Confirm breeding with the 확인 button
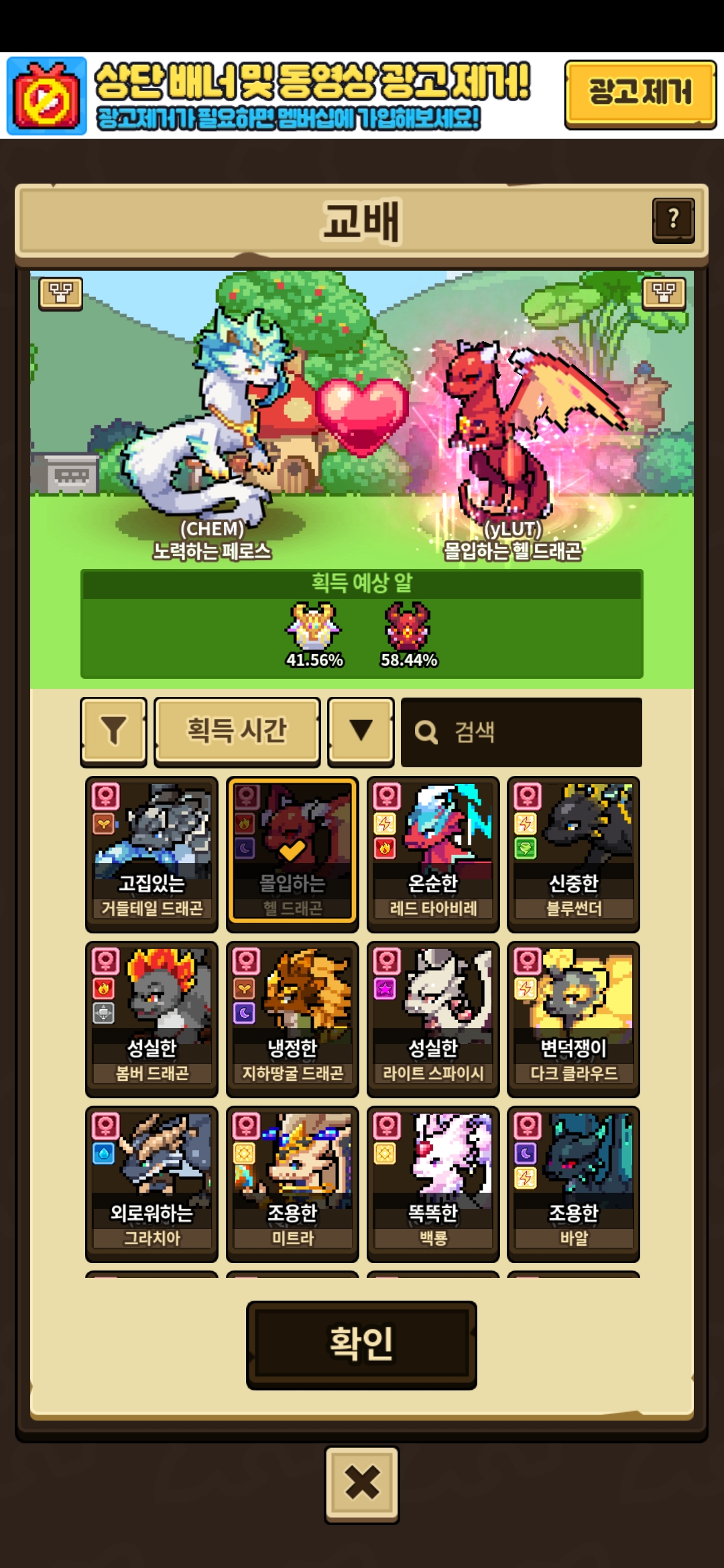The image size is (724, 1568). point(361,1344)
